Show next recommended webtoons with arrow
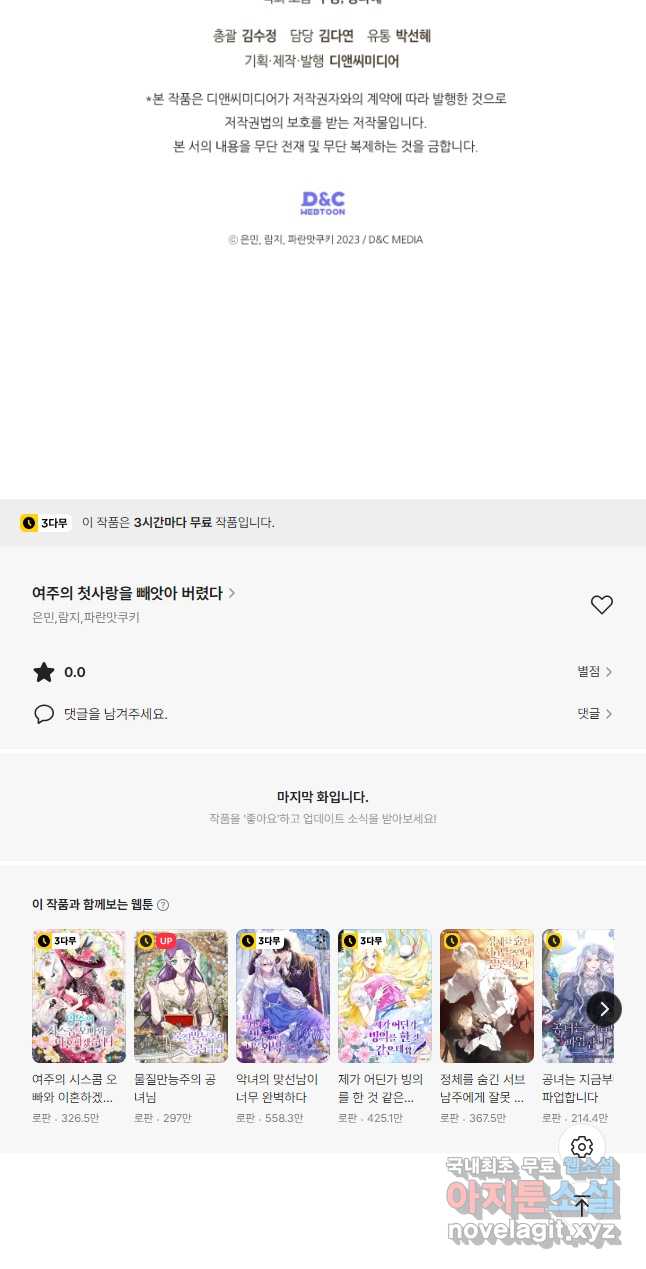The width and height of the screenshot is (646, 1269). [x=603, y=1009]
